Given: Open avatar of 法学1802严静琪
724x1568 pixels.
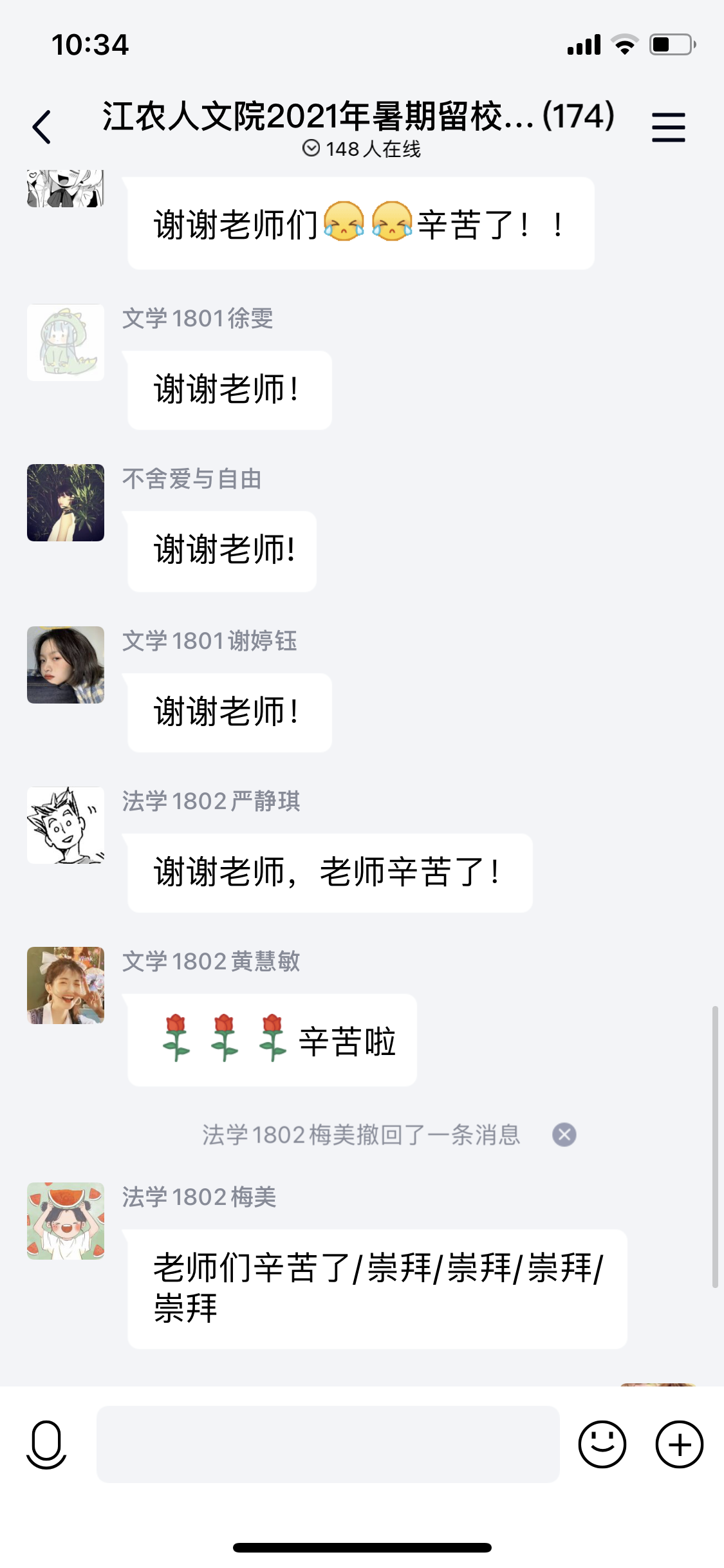Looking at the screenshot, I should (x=66, y=825).
